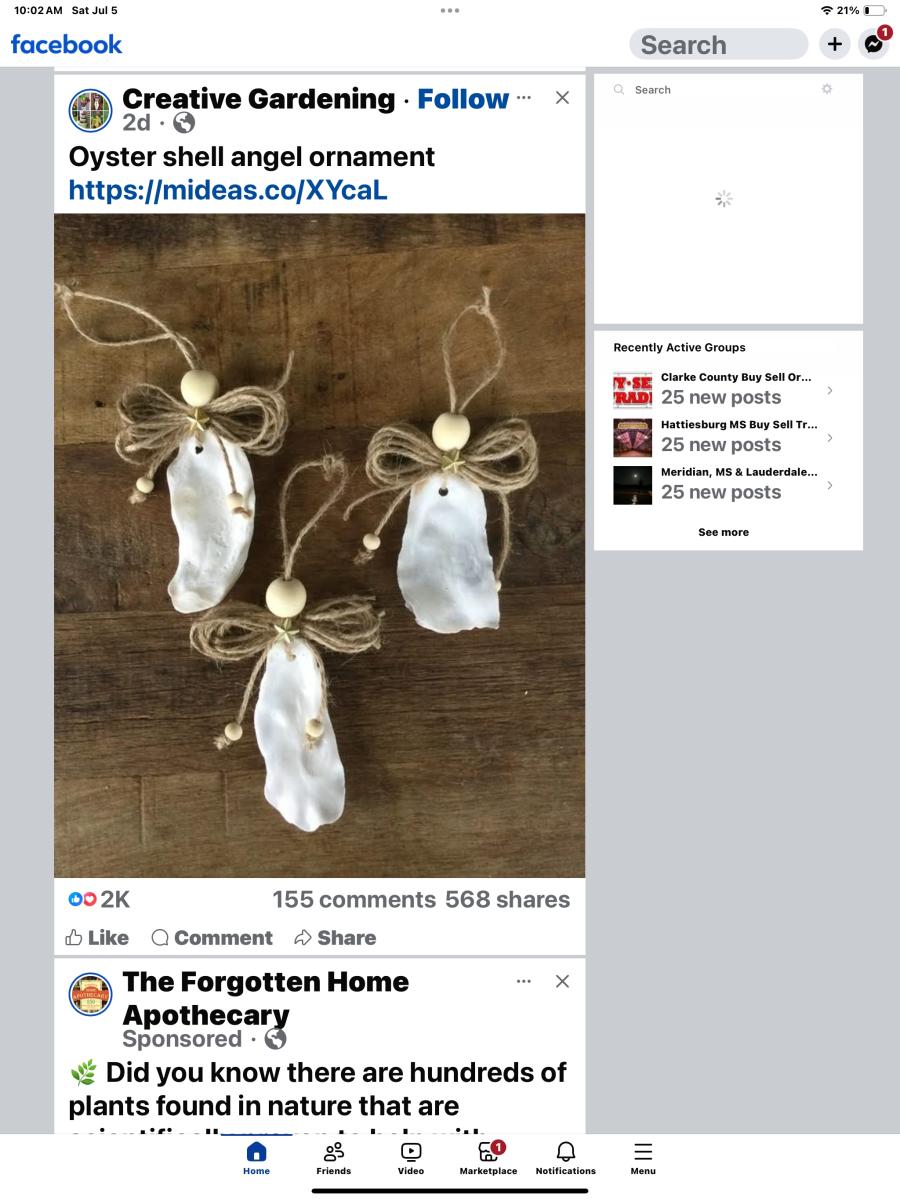Share the oyster shell ornament post
The image size is (900, 1200).
click(x=335, y=938)
